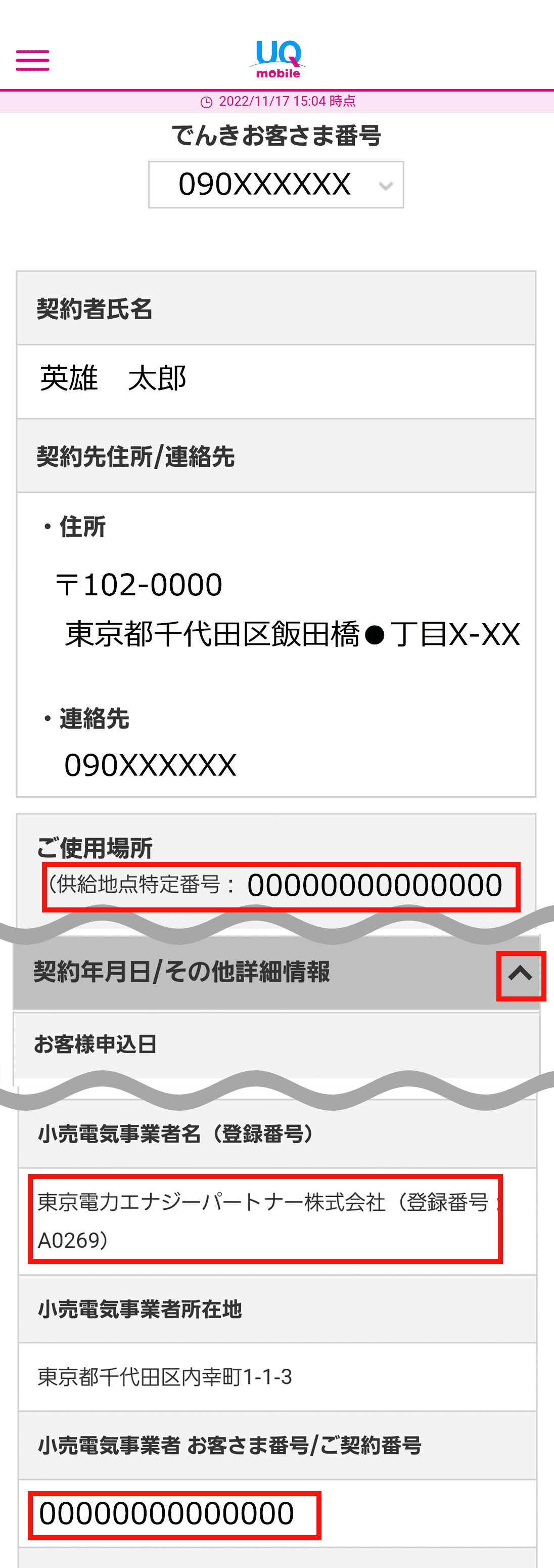554x1568 pixels.
Task: Collapse the 契約年月日/その他詳細情報 section
Action: click(x=520, y=975)
